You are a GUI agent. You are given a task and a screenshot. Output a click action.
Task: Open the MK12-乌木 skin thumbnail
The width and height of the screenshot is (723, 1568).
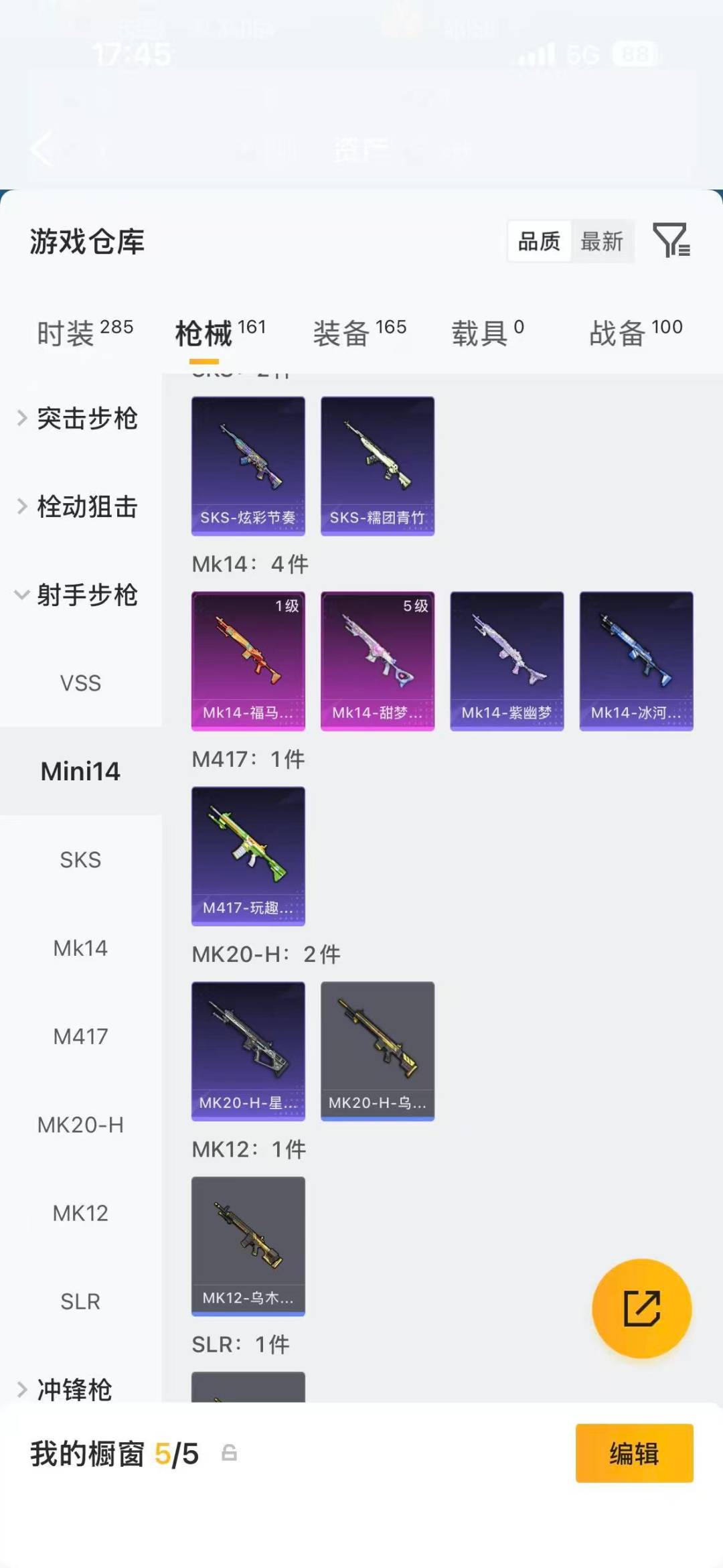(248, 1245)
